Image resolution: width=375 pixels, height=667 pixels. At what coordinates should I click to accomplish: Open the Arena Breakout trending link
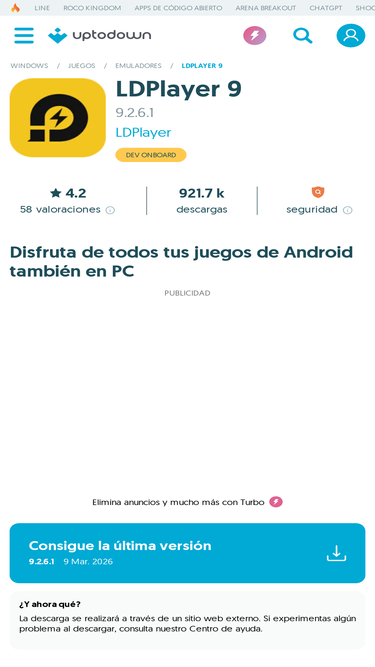(x=266, y=8)
